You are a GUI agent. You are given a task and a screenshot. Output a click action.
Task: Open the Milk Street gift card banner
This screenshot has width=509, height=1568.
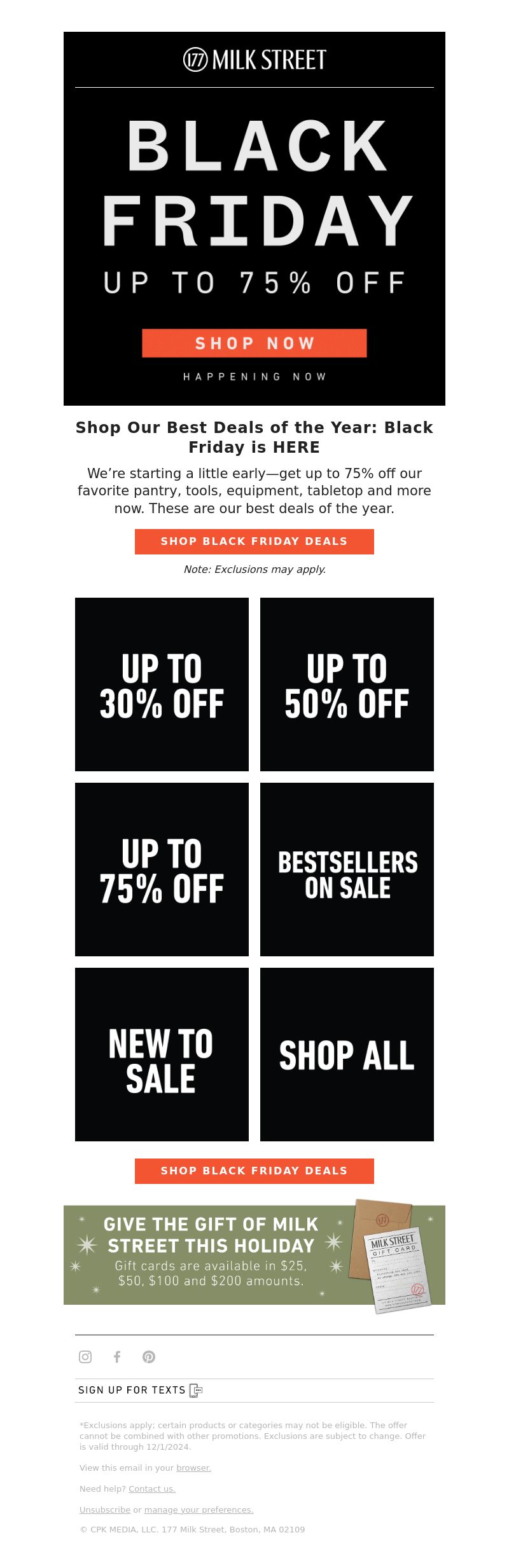pos(254,1255)
